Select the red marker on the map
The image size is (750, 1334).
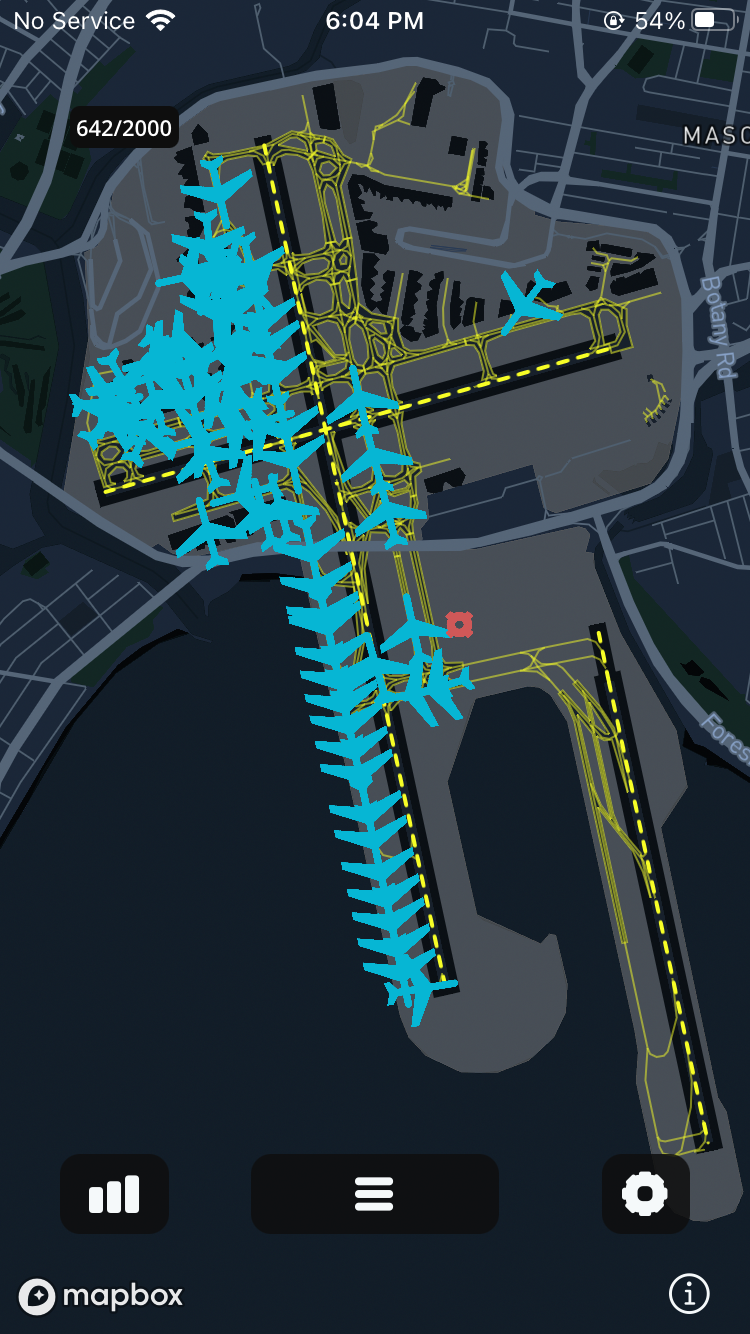459,625
